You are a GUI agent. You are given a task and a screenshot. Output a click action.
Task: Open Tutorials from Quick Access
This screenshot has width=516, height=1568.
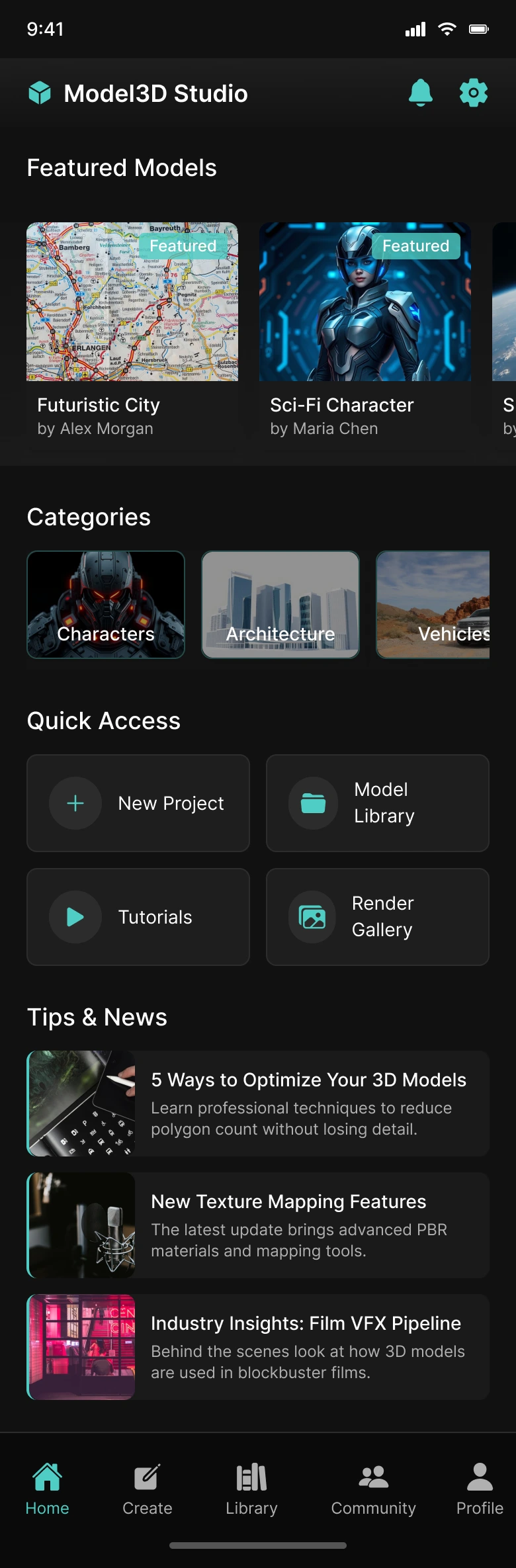(x=138, y=917)
